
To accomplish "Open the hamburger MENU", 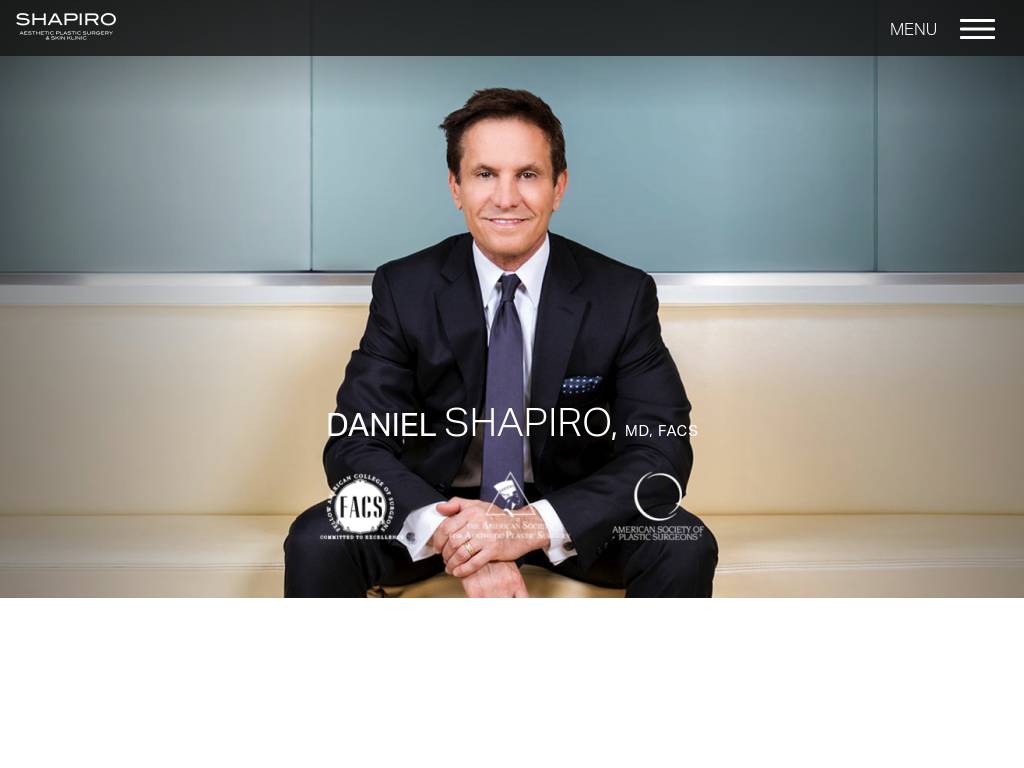I will tap(976, 29).
